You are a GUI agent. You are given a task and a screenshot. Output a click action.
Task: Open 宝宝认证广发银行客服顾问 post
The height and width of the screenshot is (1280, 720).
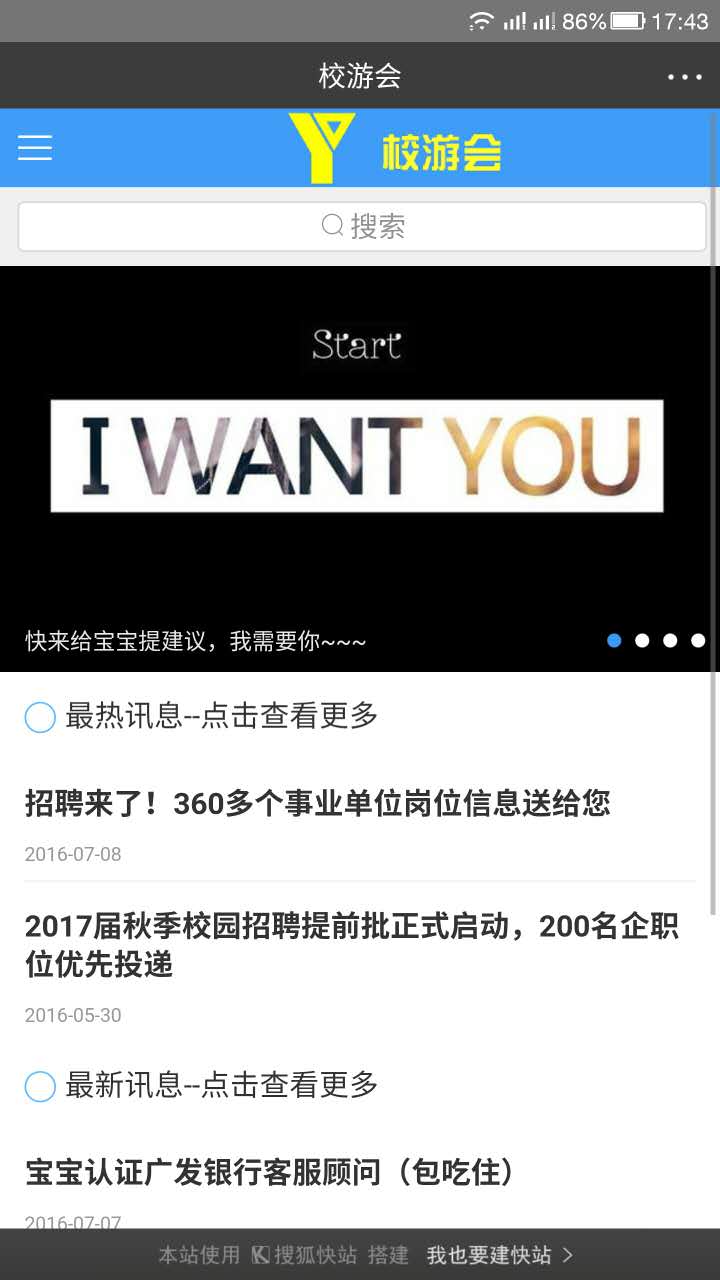(270, 1171)
